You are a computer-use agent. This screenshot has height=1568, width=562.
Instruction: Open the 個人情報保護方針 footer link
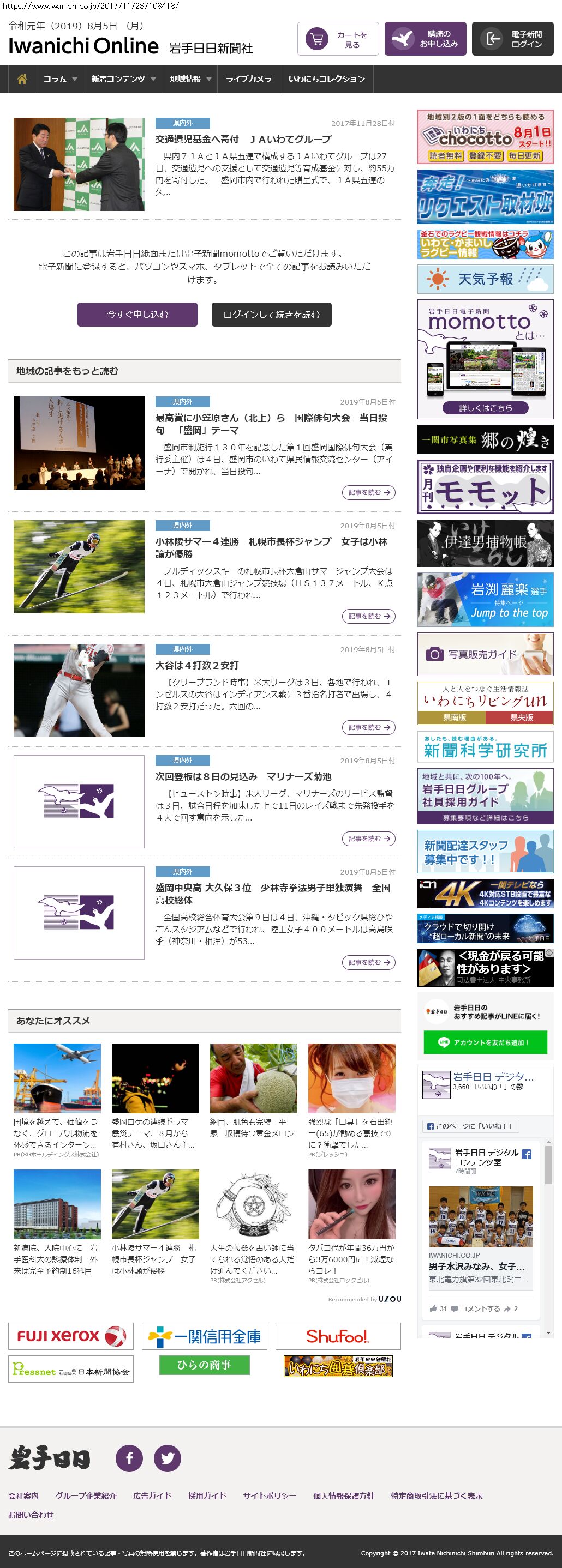click(343, 1495)
